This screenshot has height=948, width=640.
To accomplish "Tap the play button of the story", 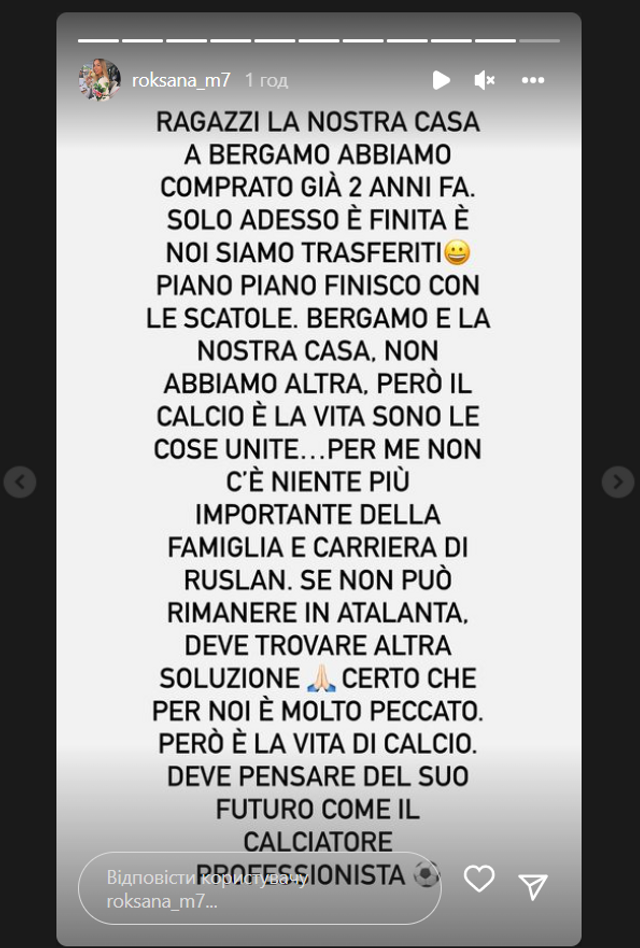I will click(440, 81).
